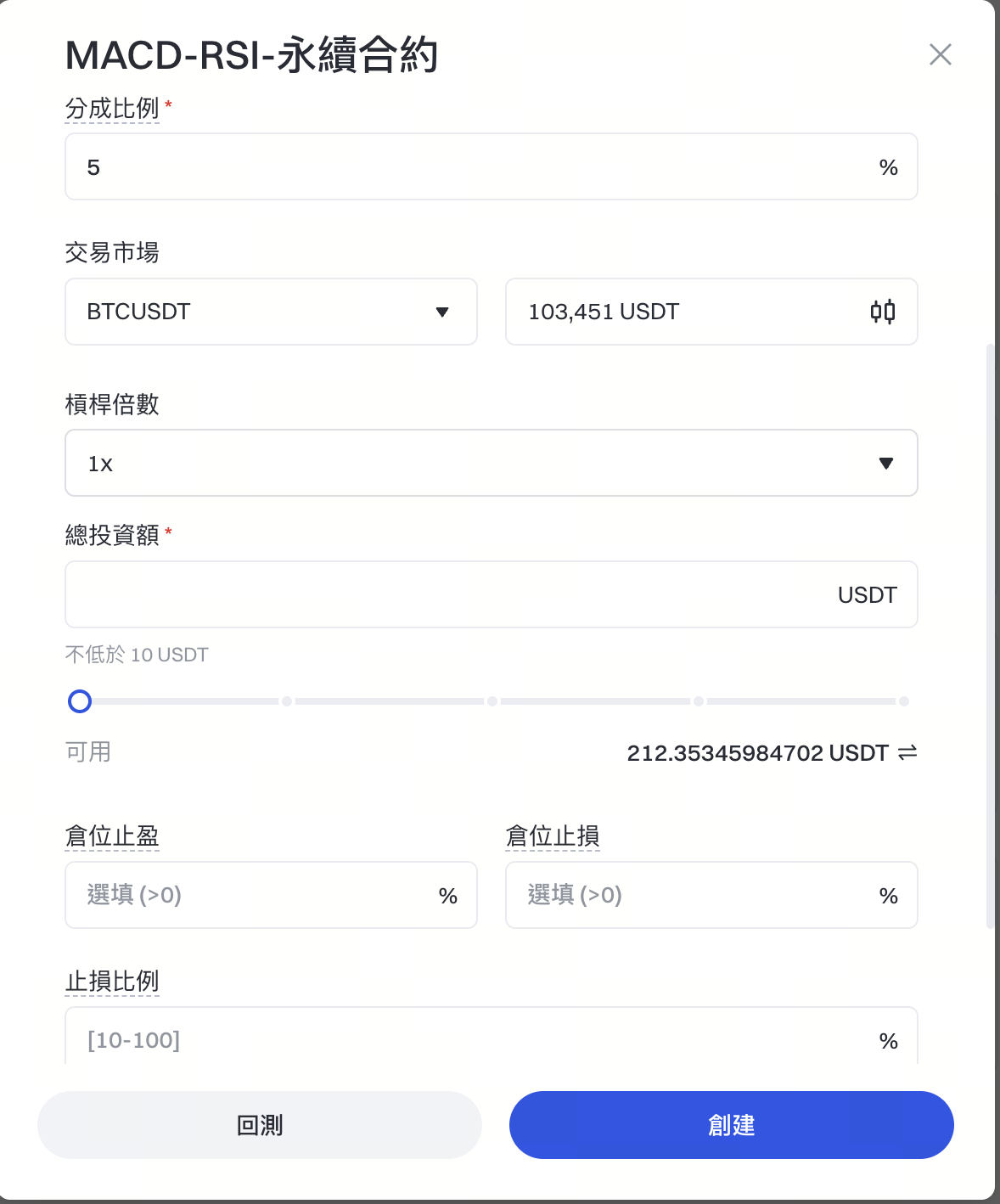The width and height of the screenshot is (1000, 1204).
Task: Create the strategy with 創建
Action: point(731,1125)
